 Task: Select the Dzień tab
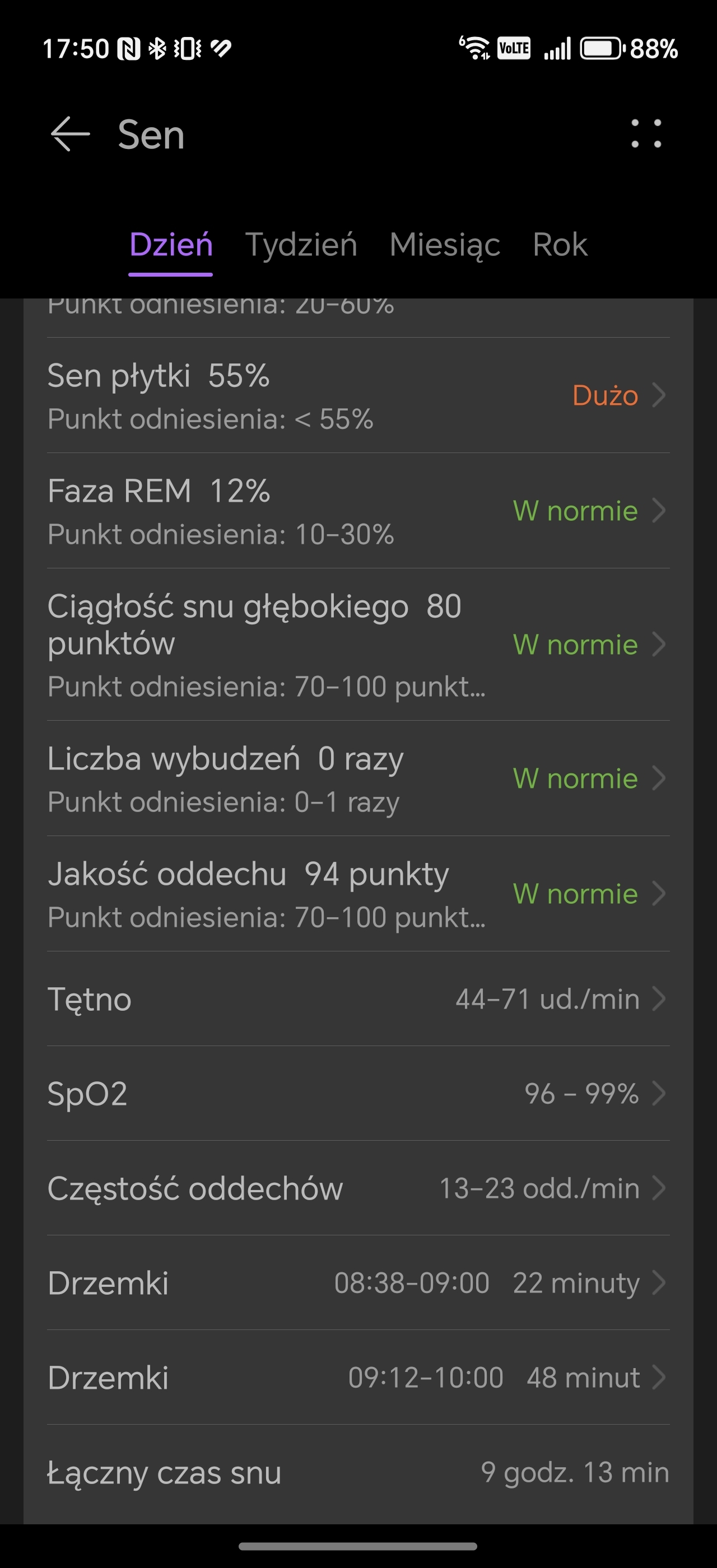click(x=171, y=245)
